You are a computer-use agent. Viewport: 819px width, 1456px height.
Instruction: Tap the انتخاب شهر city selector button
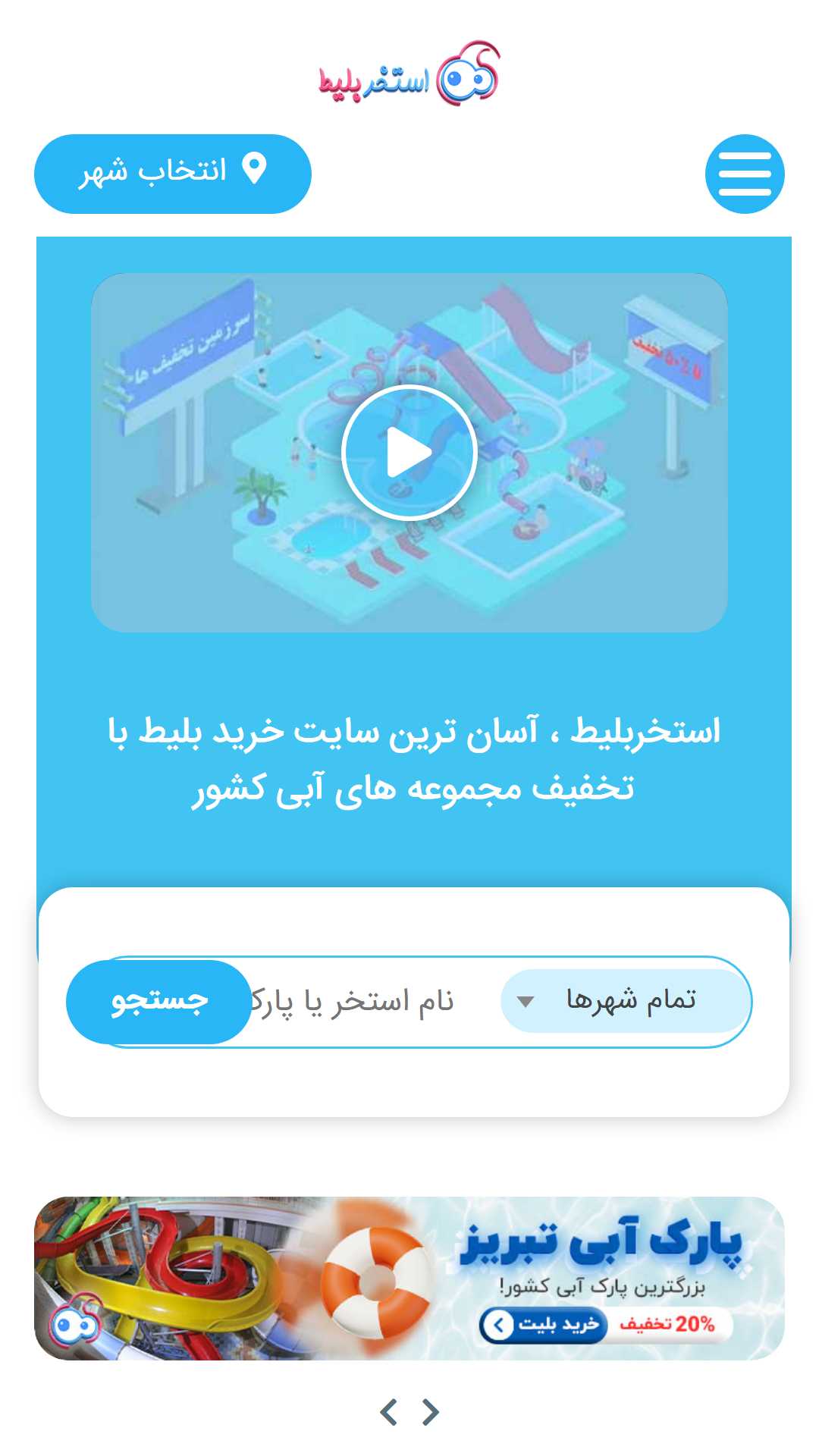[173, 174]
